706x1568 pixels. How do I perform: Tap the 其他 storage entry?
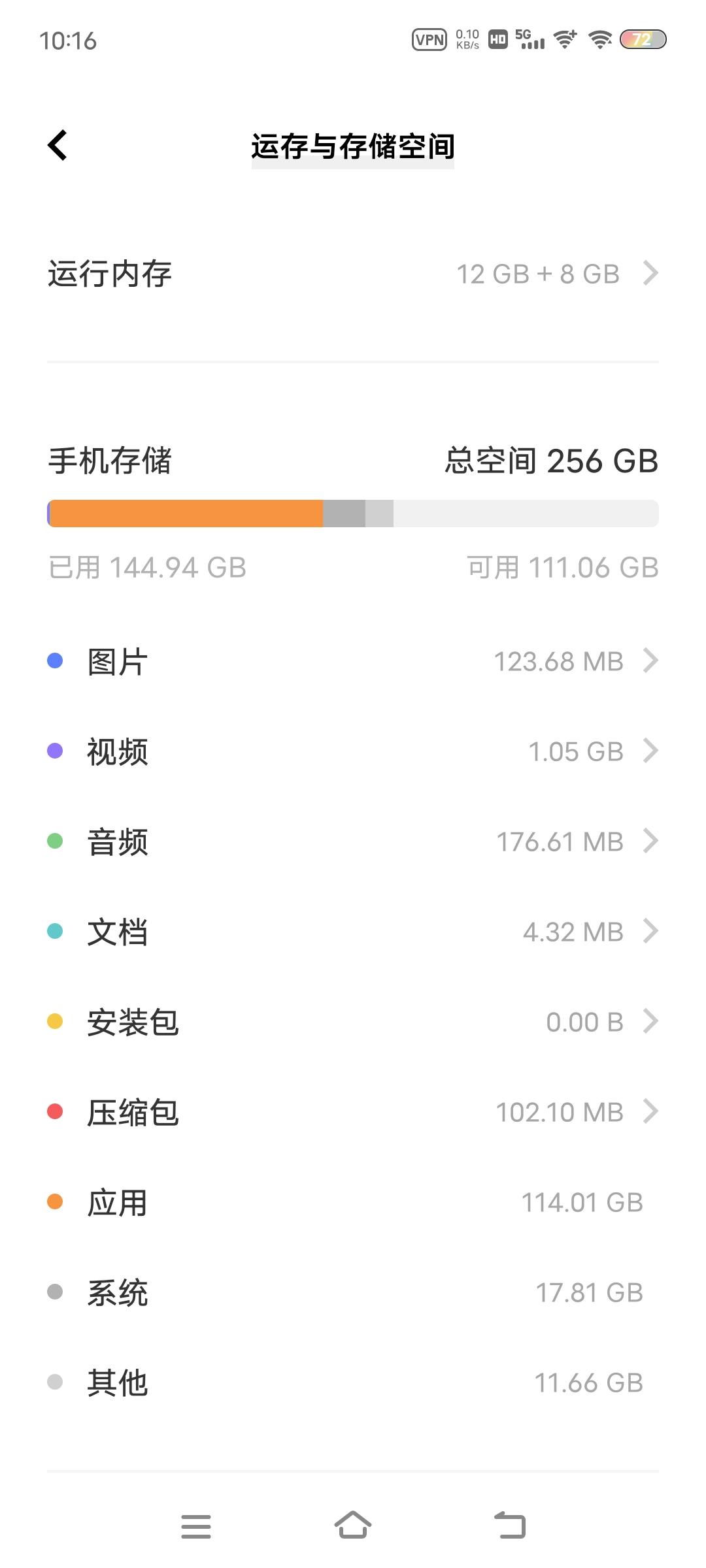353,1382
